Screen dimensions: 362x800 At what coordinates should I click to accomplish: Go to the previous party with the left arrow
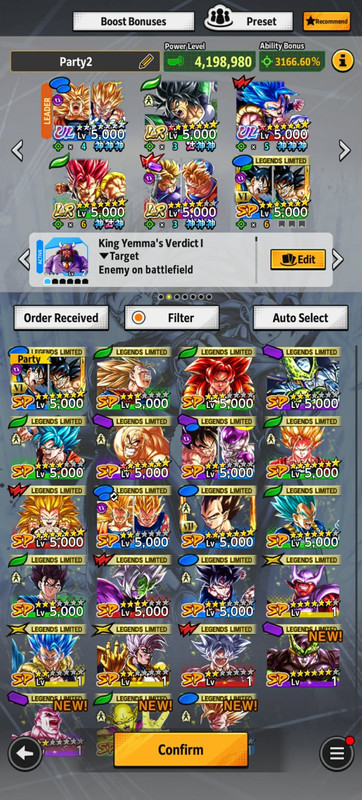pyautogui.click(x=17, y=151)
